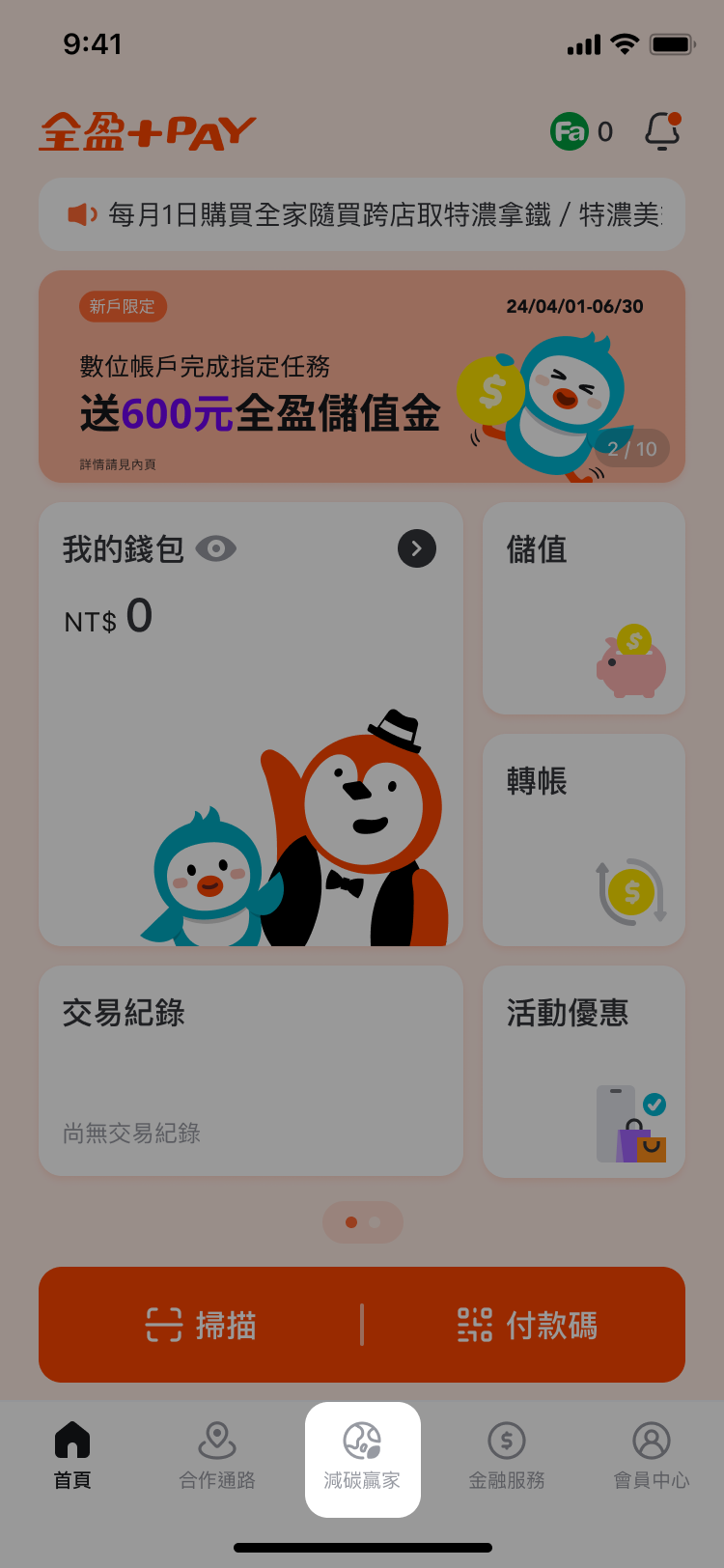Viewport: 724px width, 1568px height.
Task: Open the 送600元全盈儲值金 promo banner
Action: coord(362,377)
